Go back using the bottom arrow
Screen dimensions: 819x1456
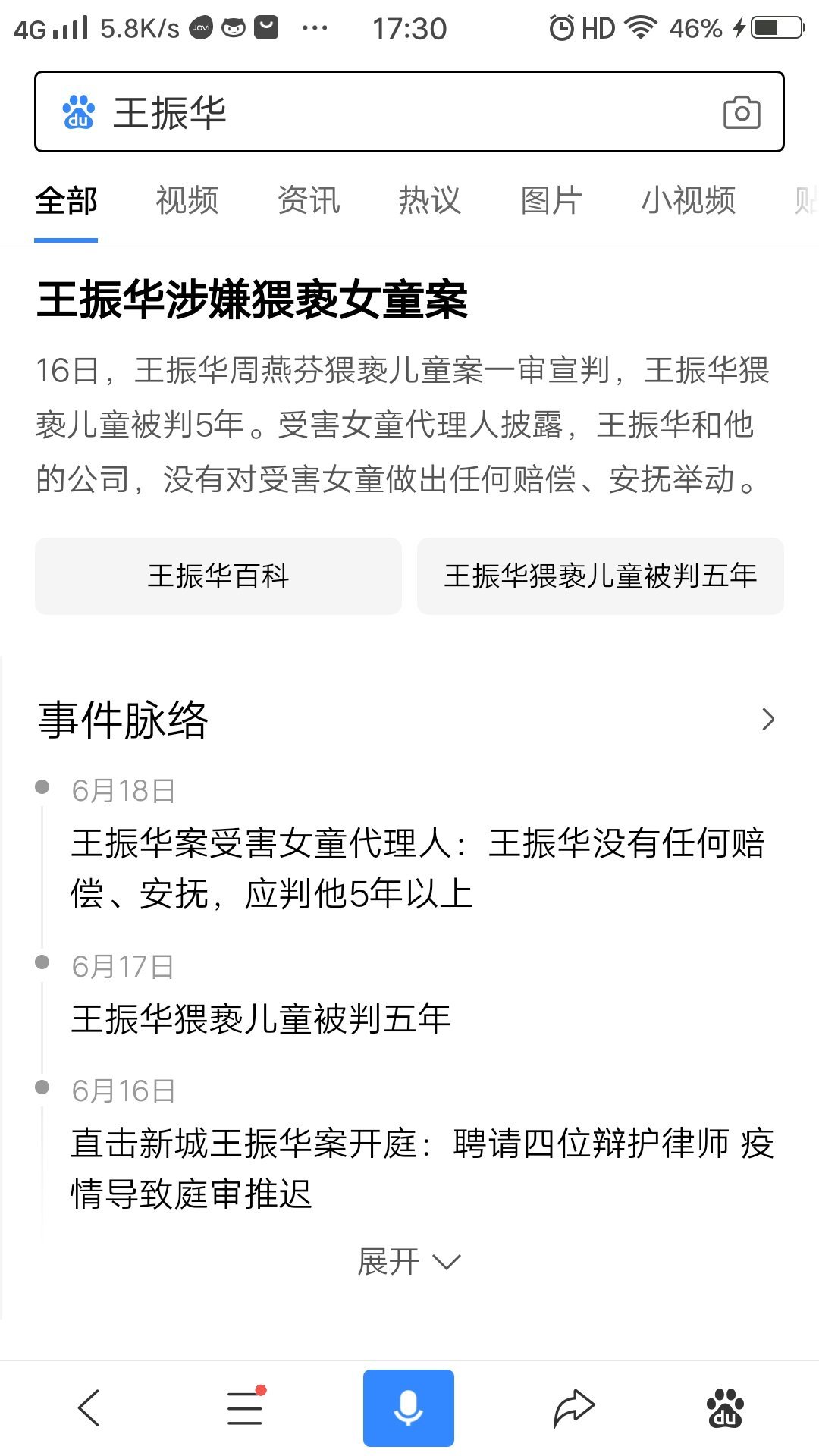(x=89, y=1407)
